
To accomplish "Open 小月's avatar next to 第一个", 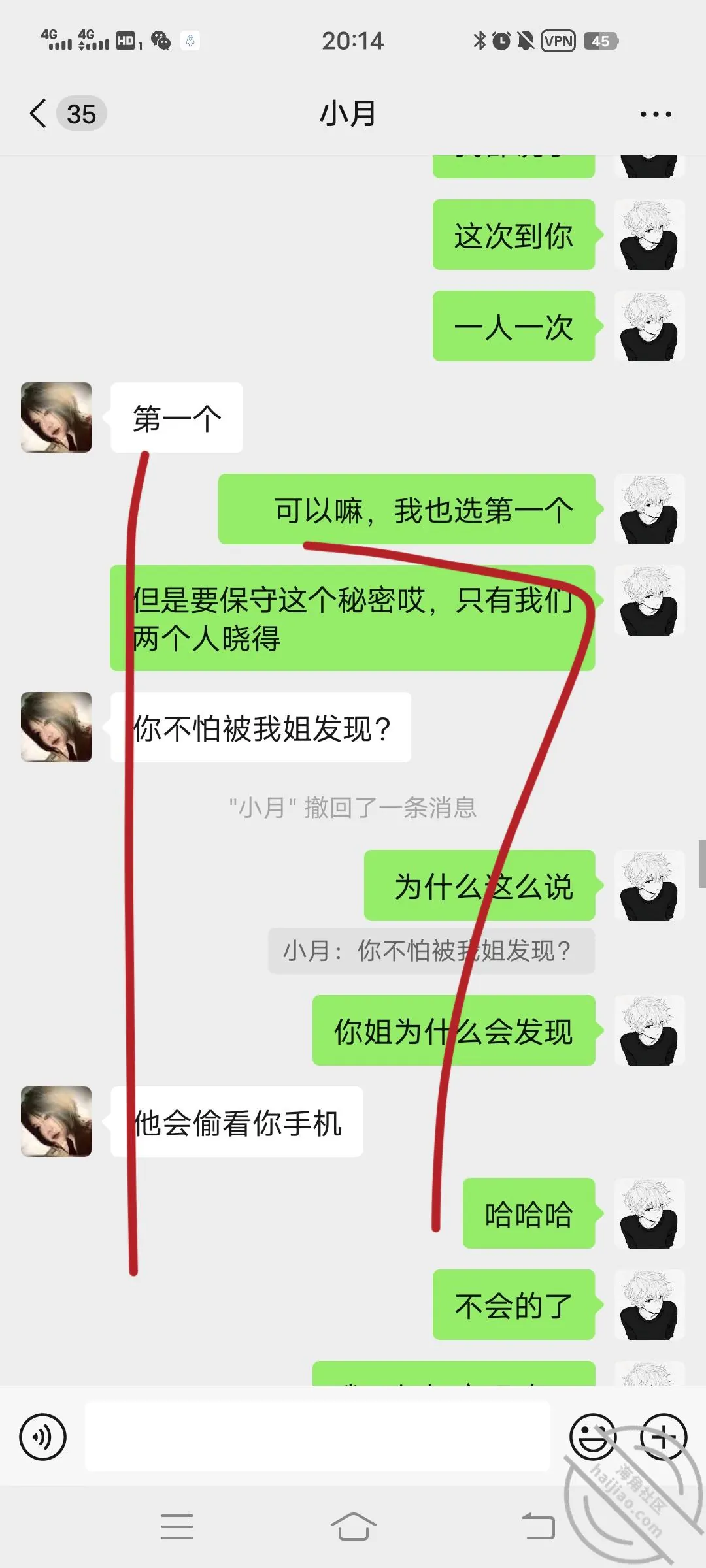I will pos(56,417).
